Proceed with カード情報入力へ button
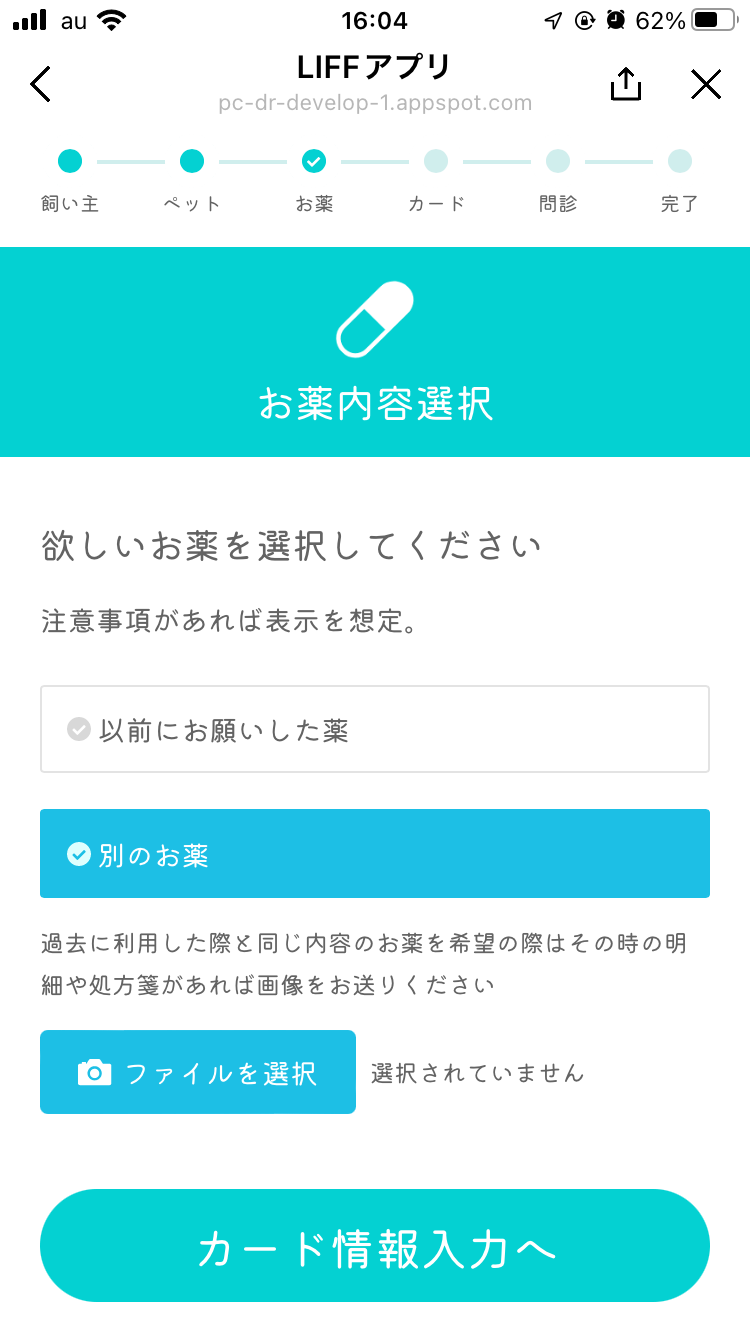 point(375,1246)
